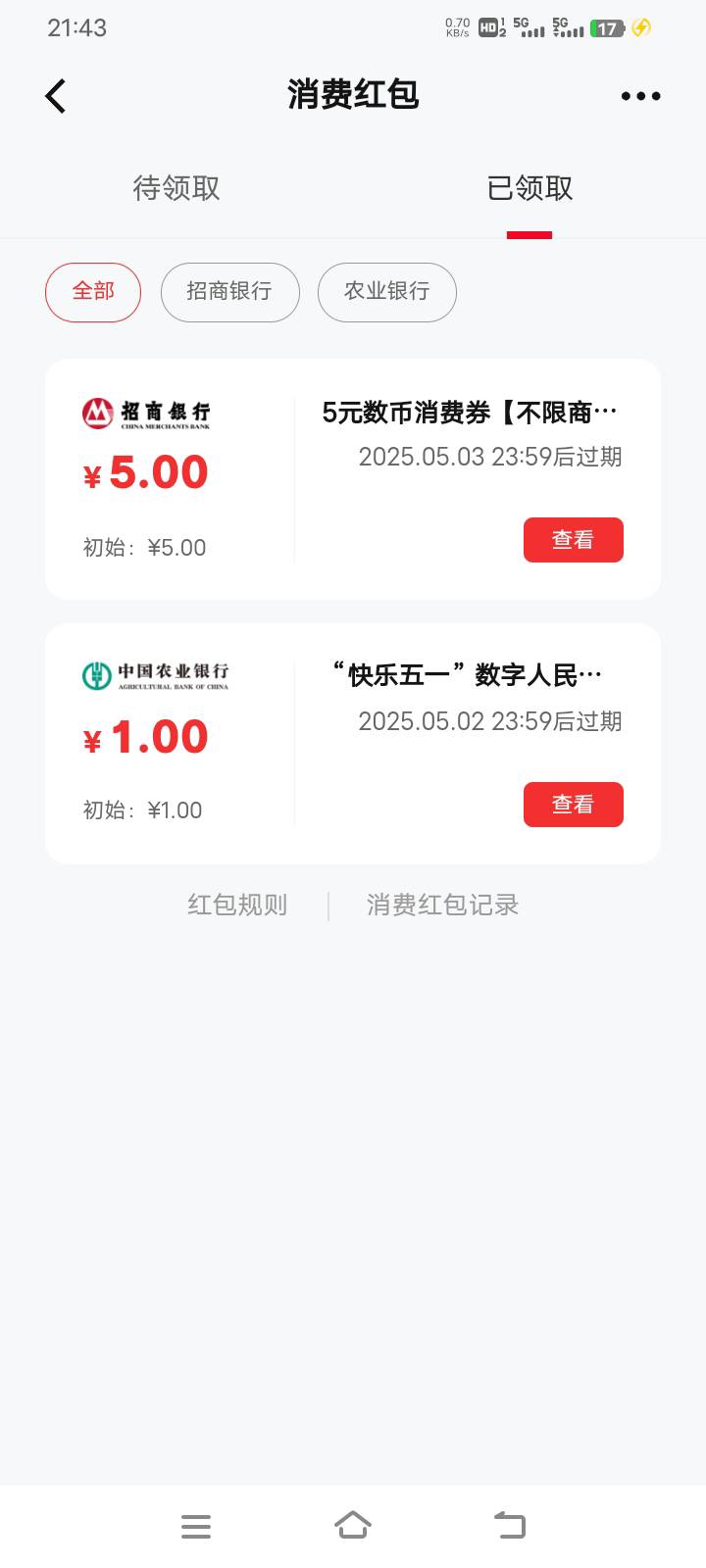The height and width of the screenshot is (1568, 706).
Task: Open 消费红包记录 link
Action: pyautogui.click(x=442, y=905)
